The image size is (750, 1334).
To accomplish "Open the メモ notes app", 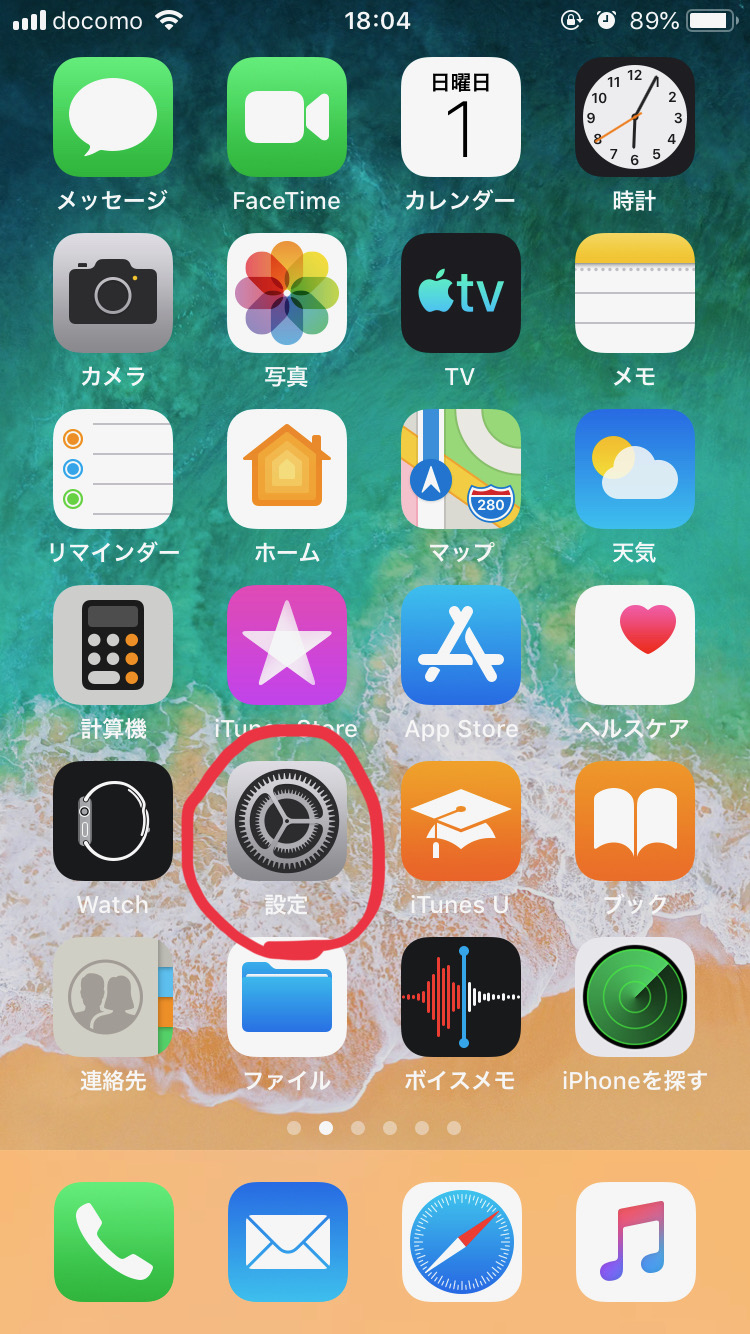I will pyautogui.click(x=635, y=293).
